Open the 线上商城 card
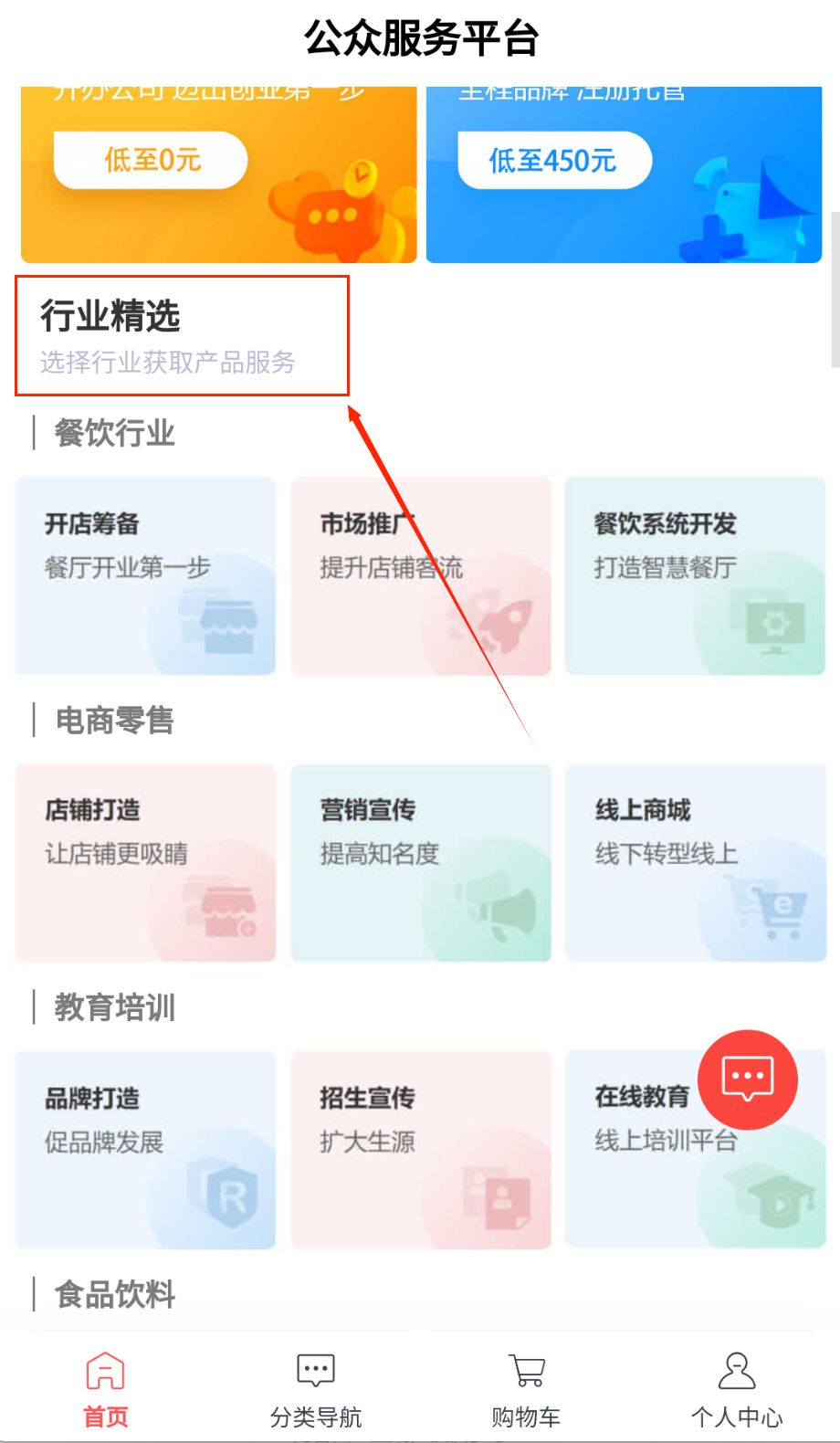Viewport: 840px width, 1443px height. (x=695, y=862)
